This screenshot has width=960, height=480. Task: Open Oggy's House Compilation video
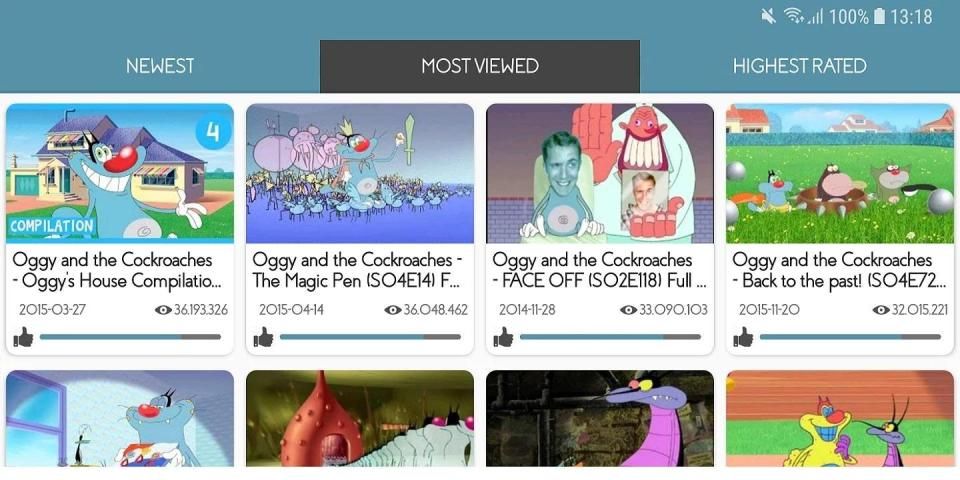coord(120,174)
